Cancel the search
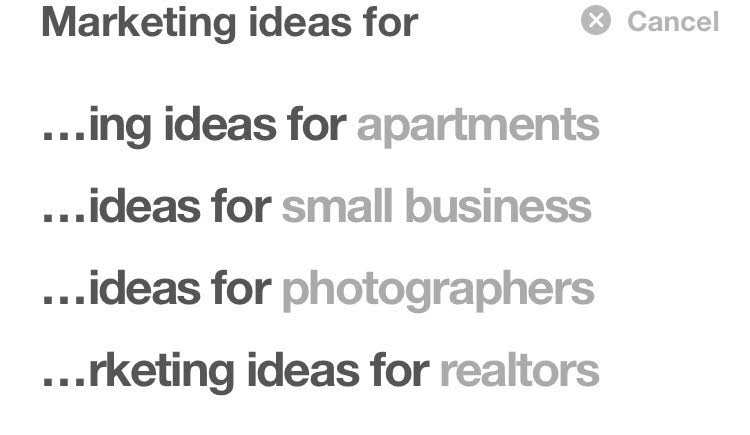Viewport: 750px width, 435px height. point(672,21)
